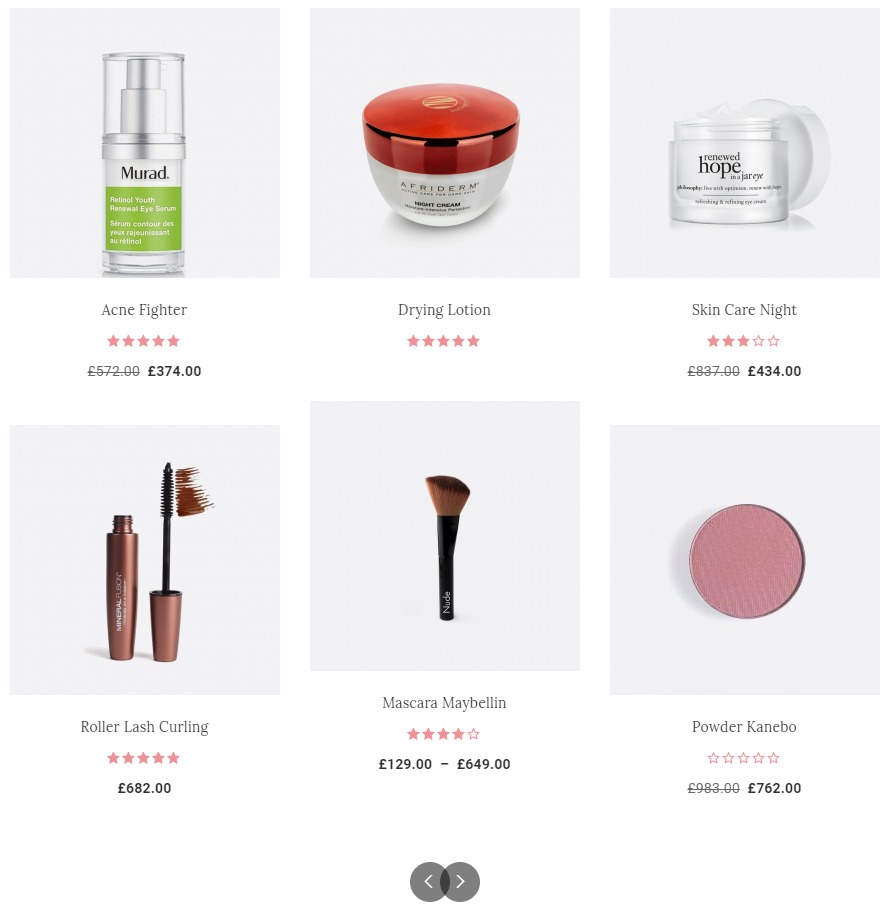
Task: Open the Acne Fighter product image
Action: pyautogui.click(x=144, y=143)
